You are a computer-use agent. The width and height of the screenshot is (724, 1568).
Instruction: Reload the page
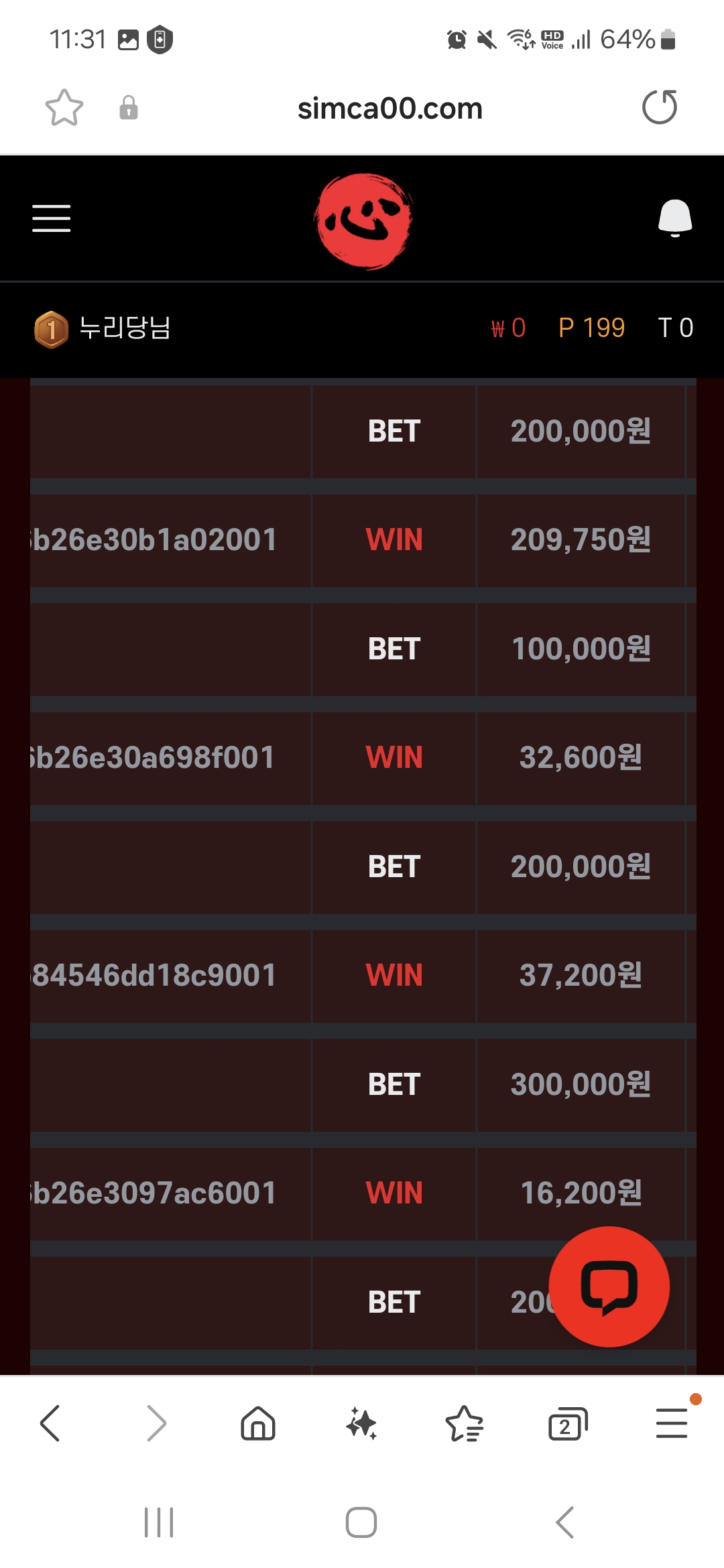[x=660, y=107]
